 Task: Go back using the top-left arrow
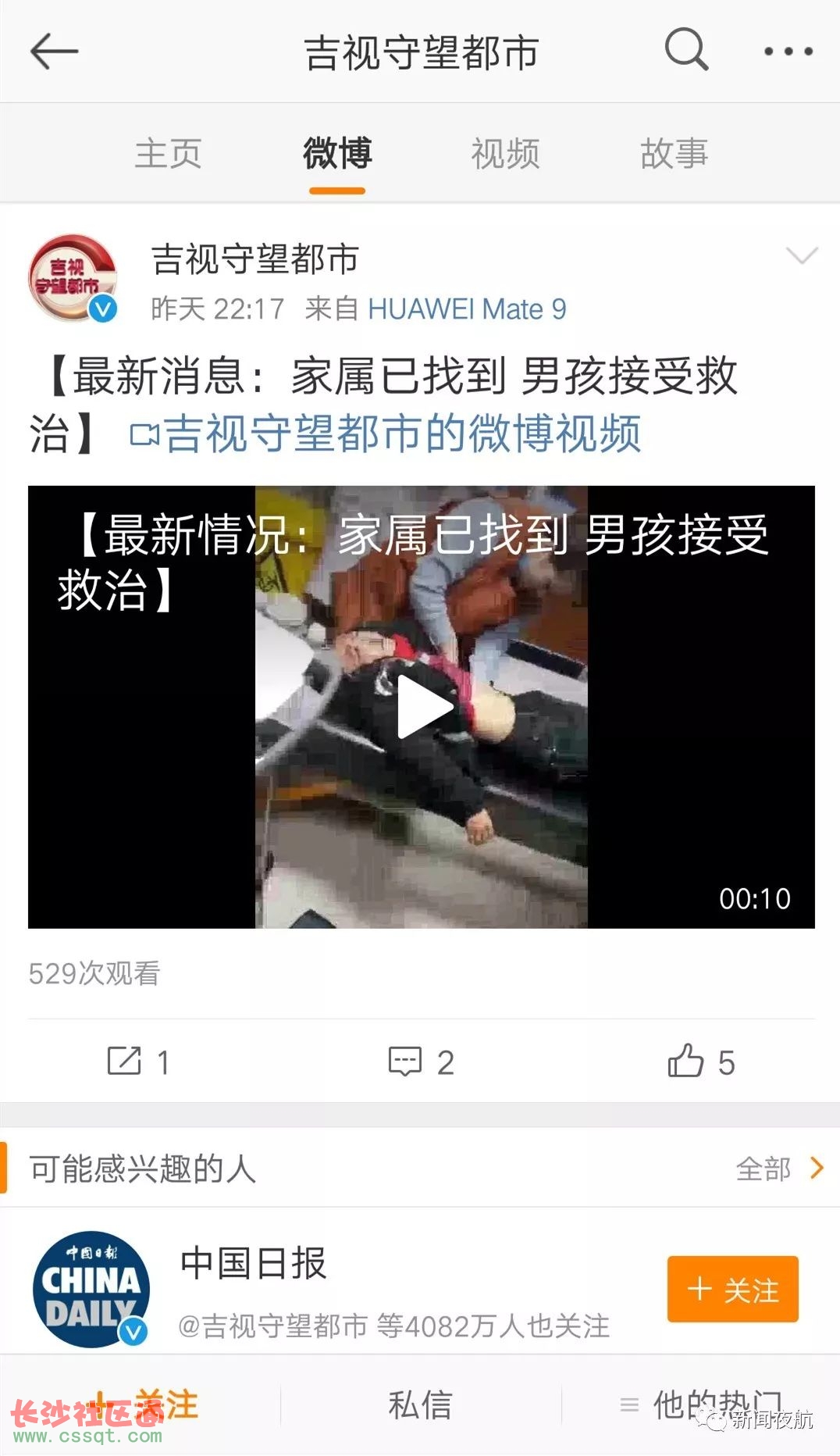[54, 52]
